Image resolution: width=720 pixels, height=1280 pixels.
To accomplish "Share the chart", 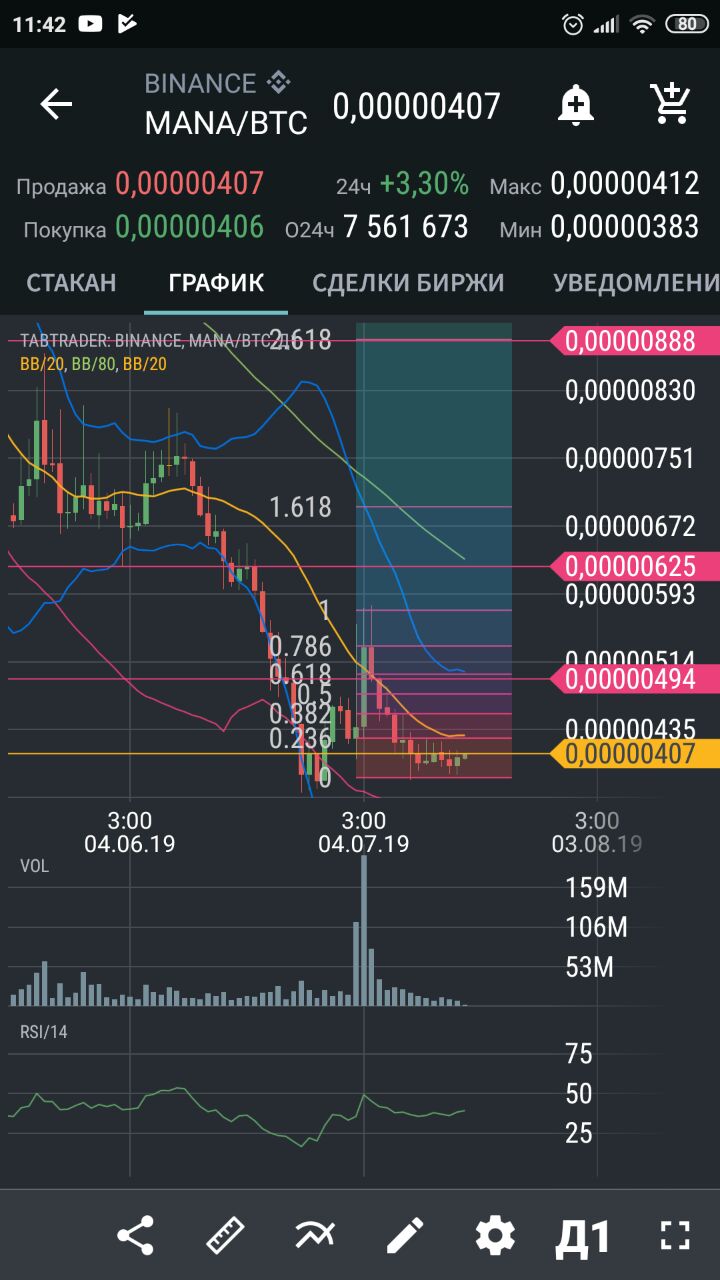I will [x=135, y=1236].
